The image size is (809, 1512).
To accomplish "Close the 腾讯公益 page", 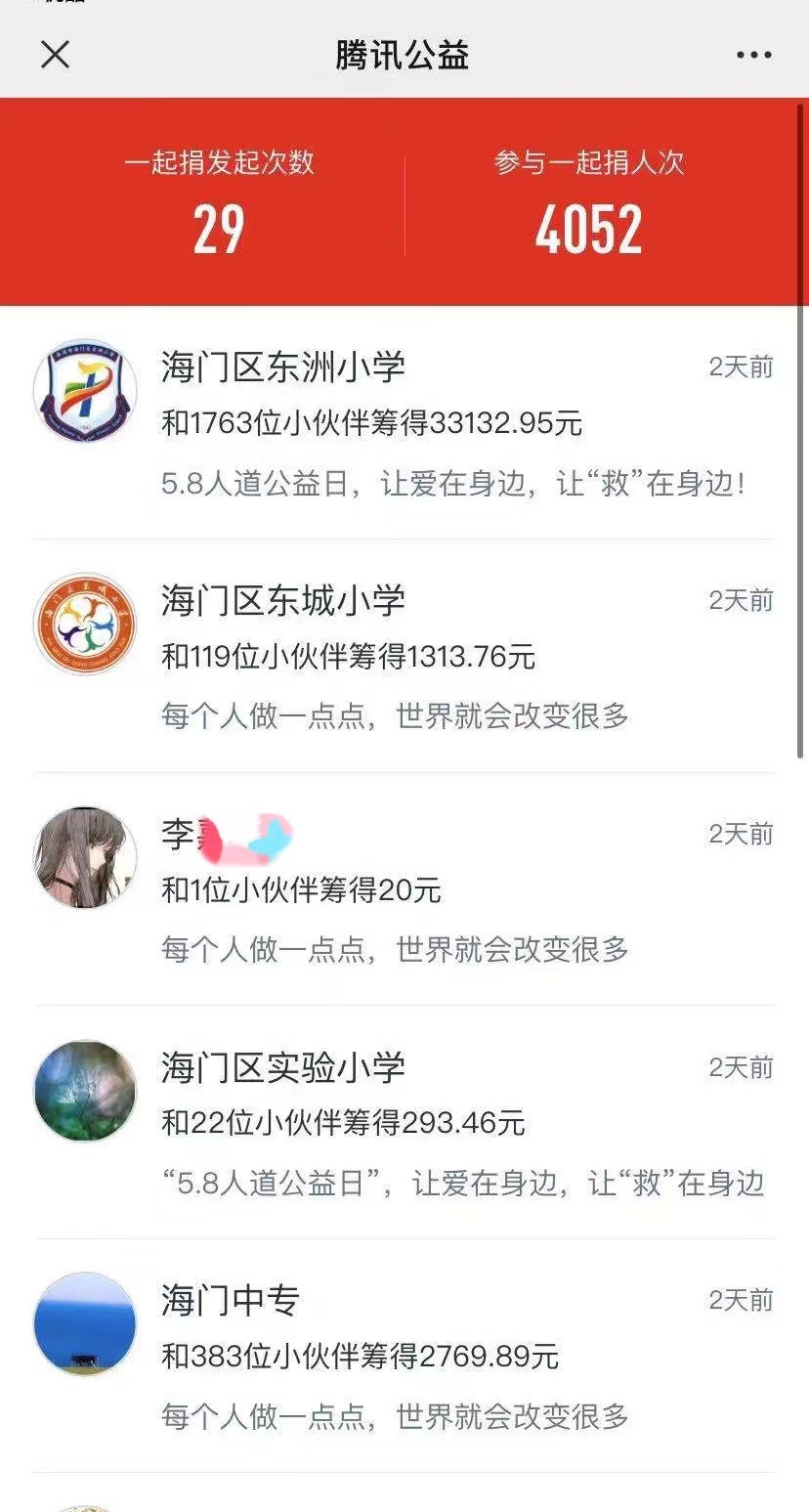I will pos(56,55).
